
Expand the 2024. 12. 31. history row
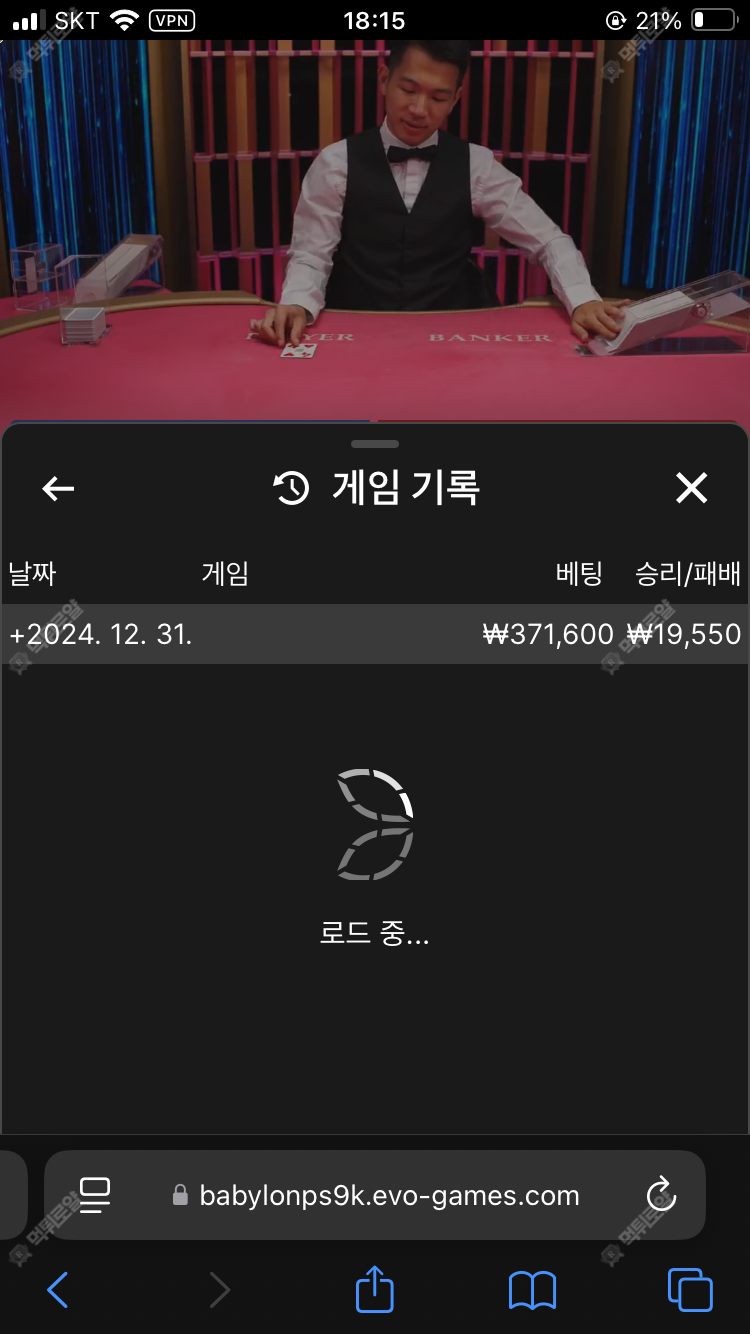[x=100, y=634]
